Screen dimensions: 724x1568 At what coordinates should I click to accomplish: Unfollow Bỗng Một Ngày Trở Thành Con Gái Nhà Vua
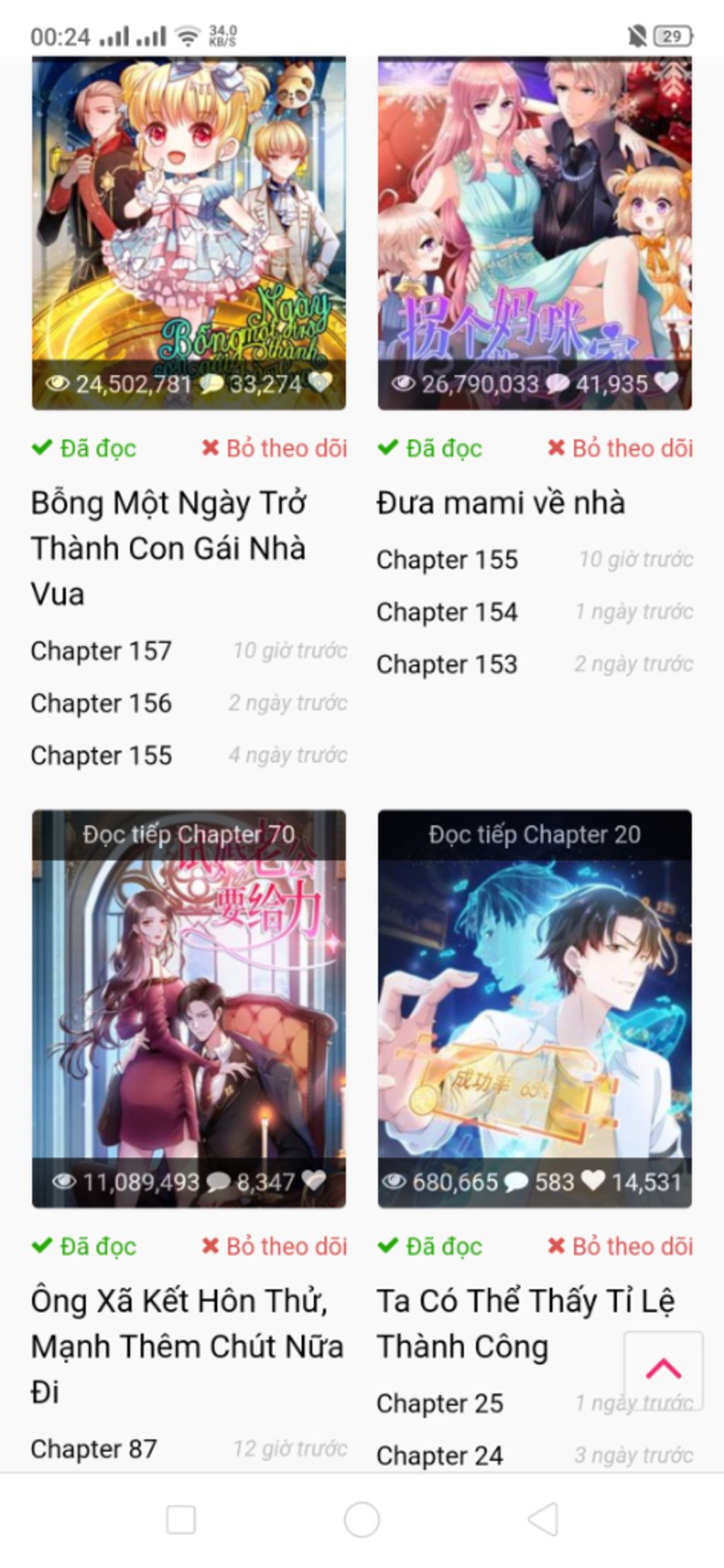coord(274,448)
